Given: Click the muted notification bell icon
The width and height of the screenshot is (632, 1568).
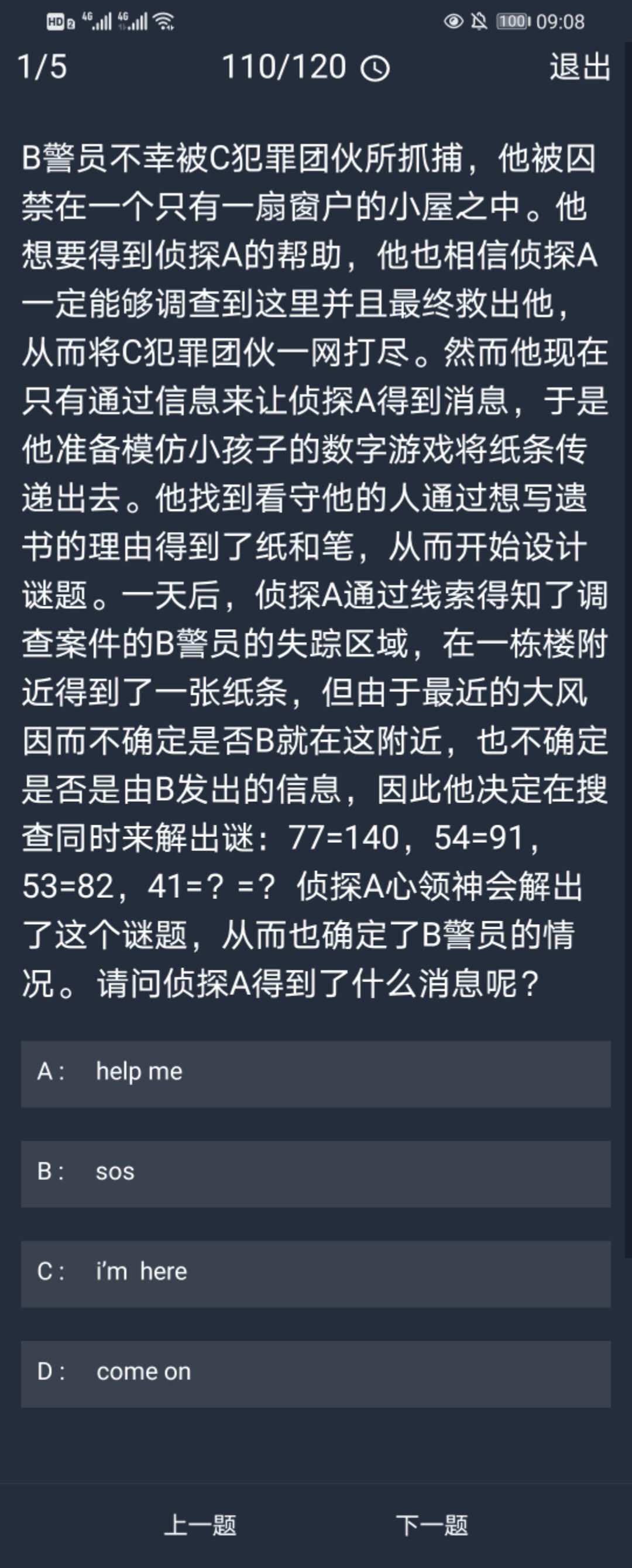Looking at the screenshot, I should [x=480, y=20].
